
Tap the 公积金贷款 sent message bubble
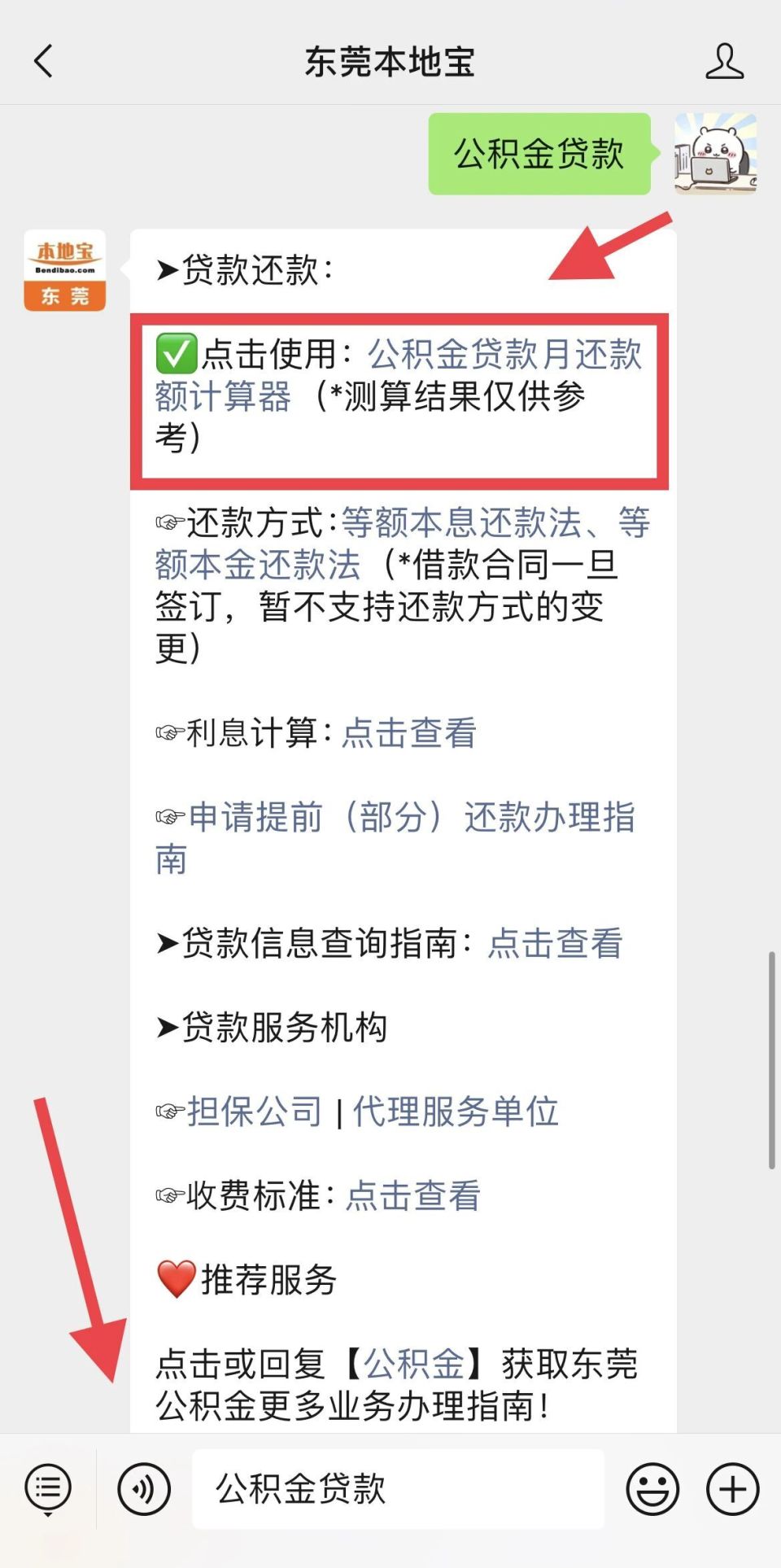click(539, 156)
